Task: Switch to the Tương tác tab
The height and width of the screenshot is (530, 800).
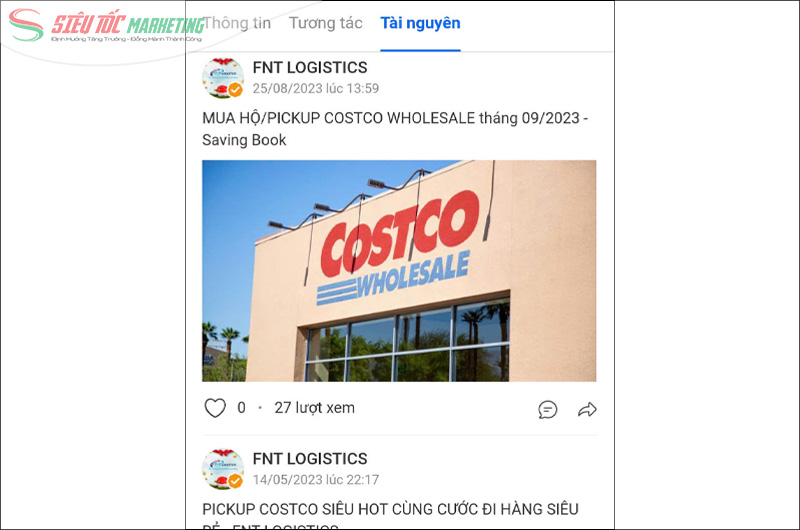Action: [x=325, y=23]
